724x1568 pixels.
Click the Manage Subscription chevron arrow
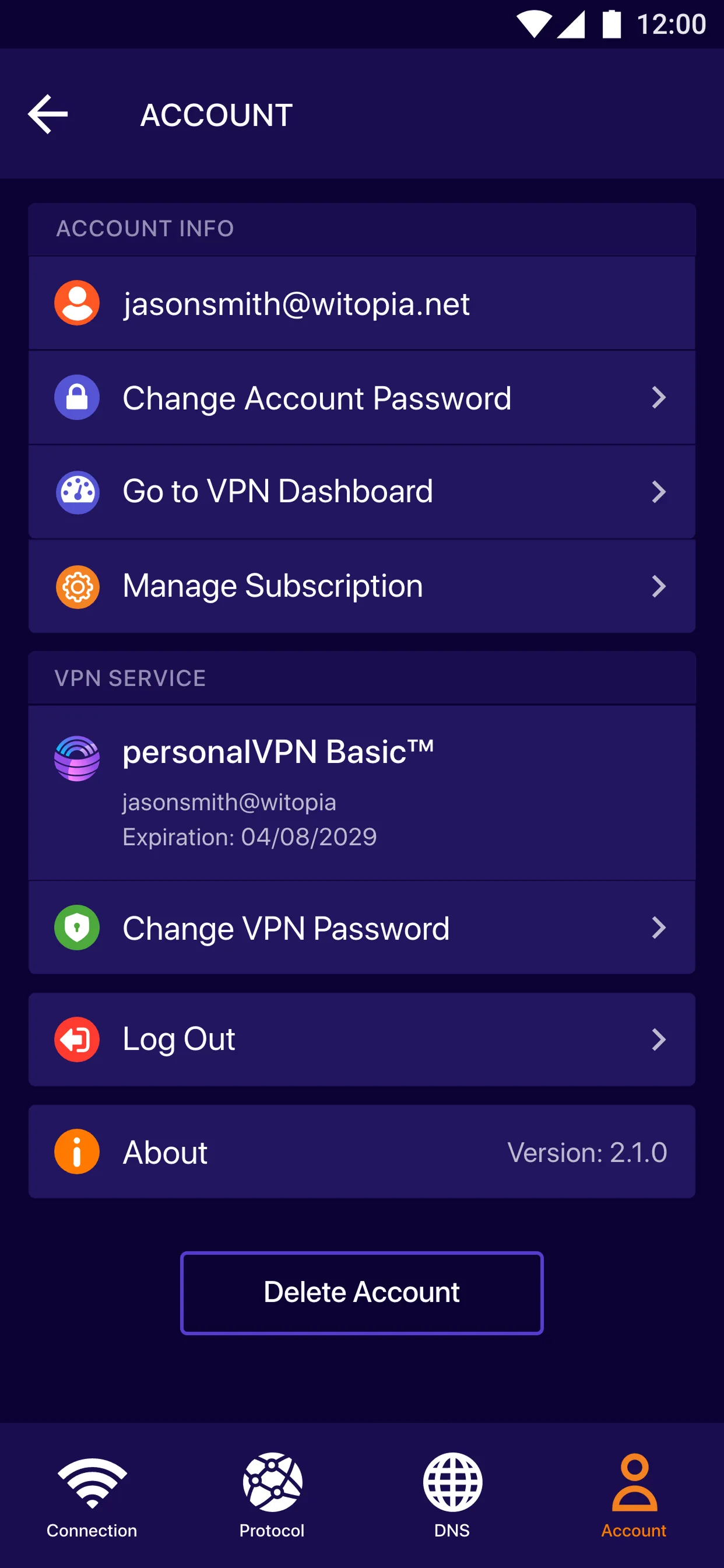660,586
